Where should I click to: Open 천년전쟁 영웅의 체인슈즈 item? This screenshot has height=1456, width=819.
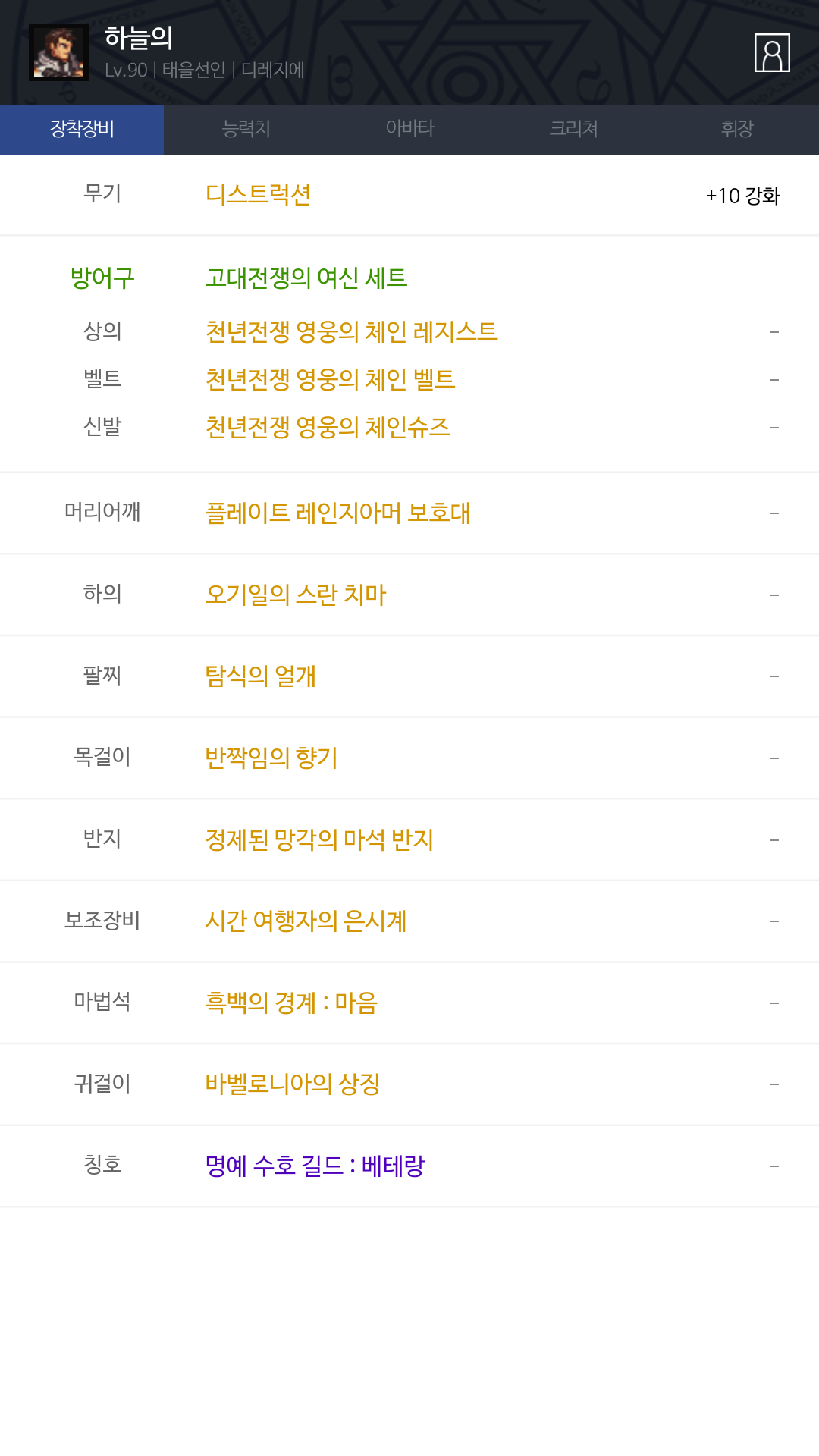(328, 427)
